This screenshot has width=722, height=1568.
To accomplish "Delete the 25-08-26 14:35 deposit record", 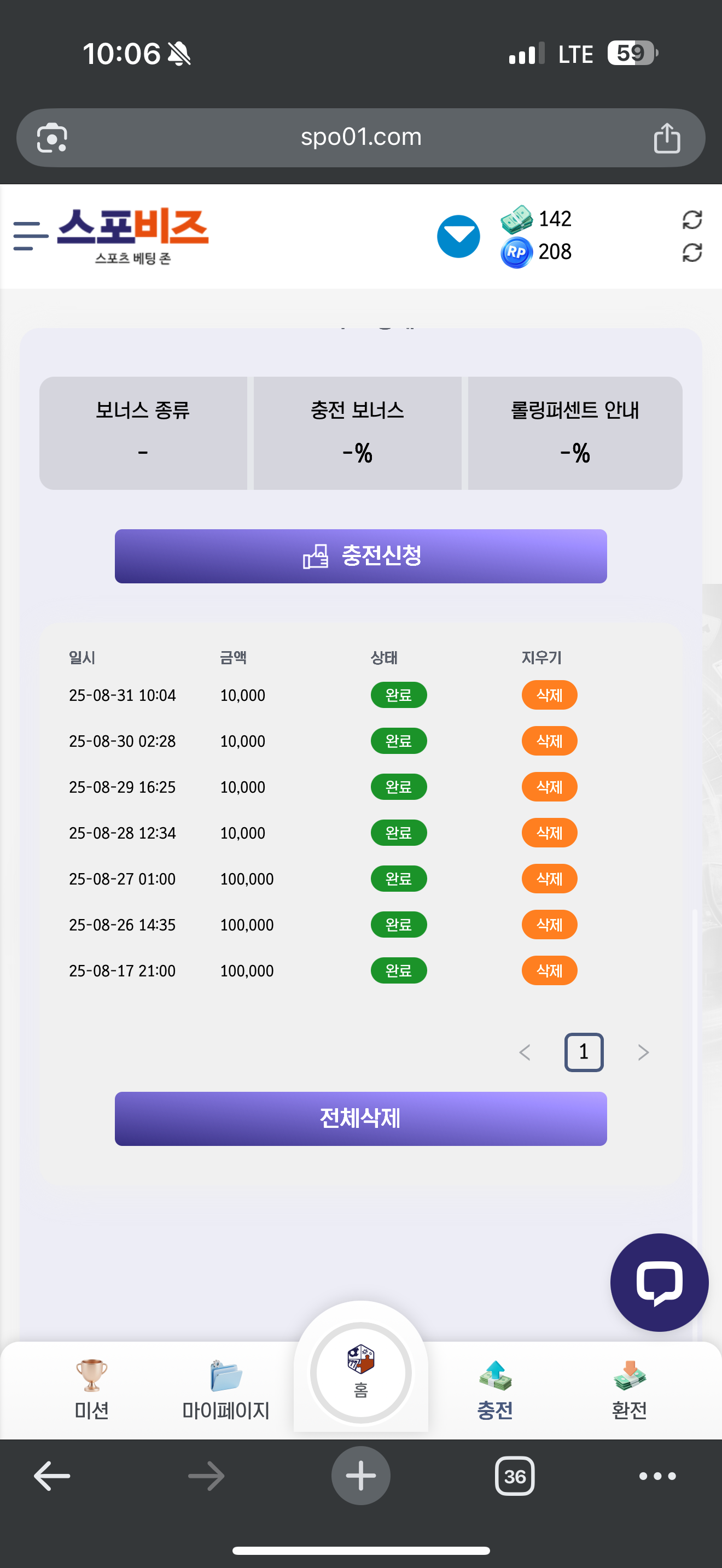I will tap(549, 924).
